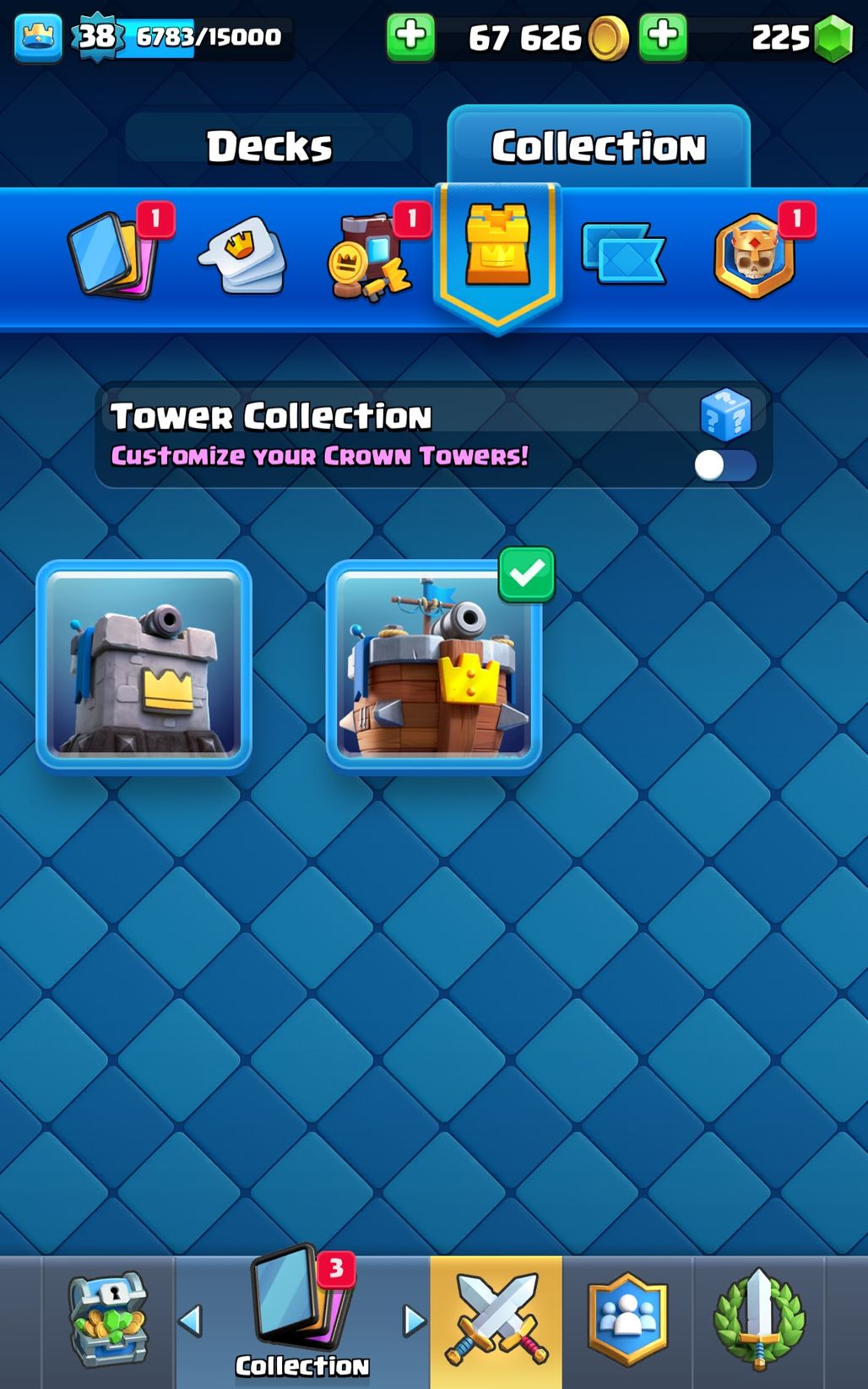This screenshot has height=1389, width=868.
Task: Switch to the Decks tab
Action: point(269,145)
